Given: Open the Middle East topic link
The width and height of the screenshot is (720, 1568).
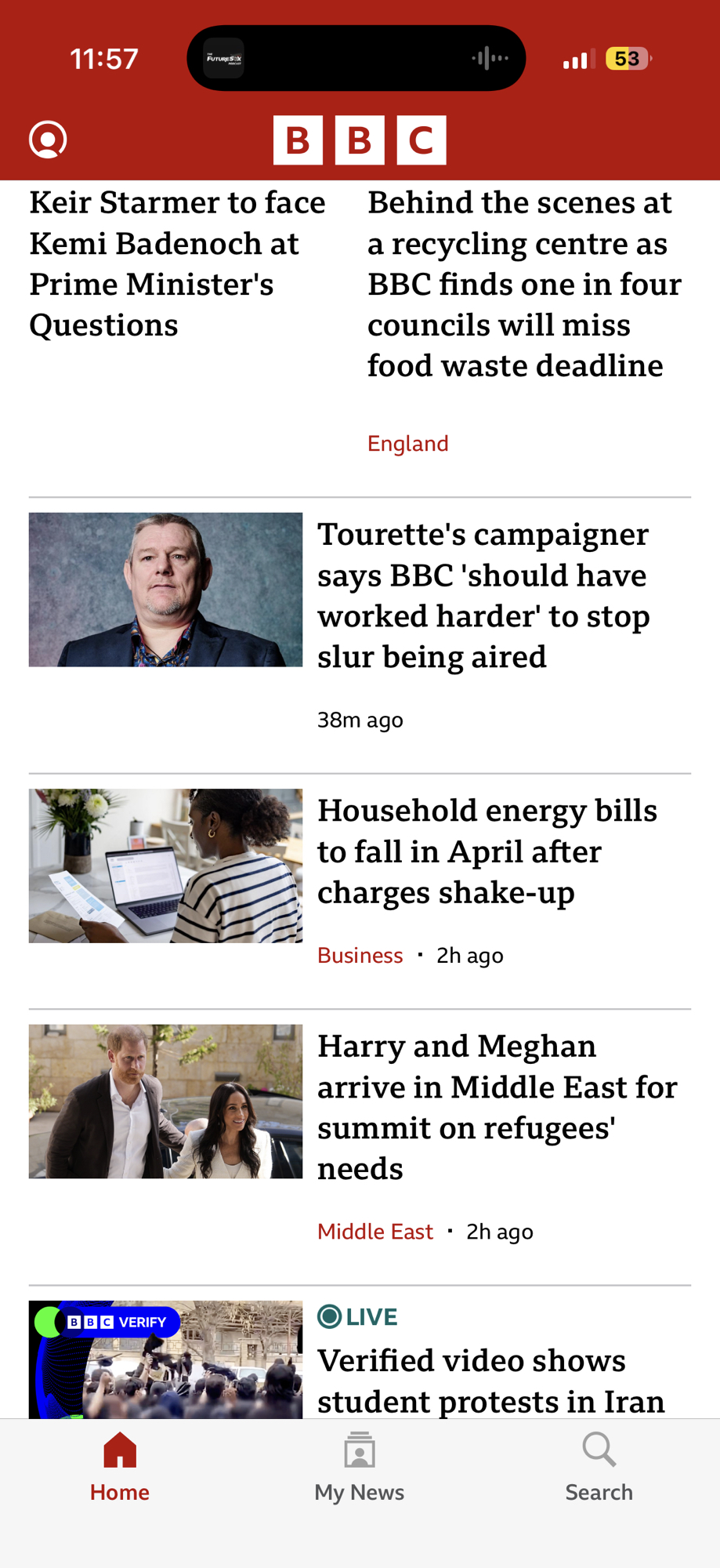Looking at the screenshot, I should coord(374,1232).
